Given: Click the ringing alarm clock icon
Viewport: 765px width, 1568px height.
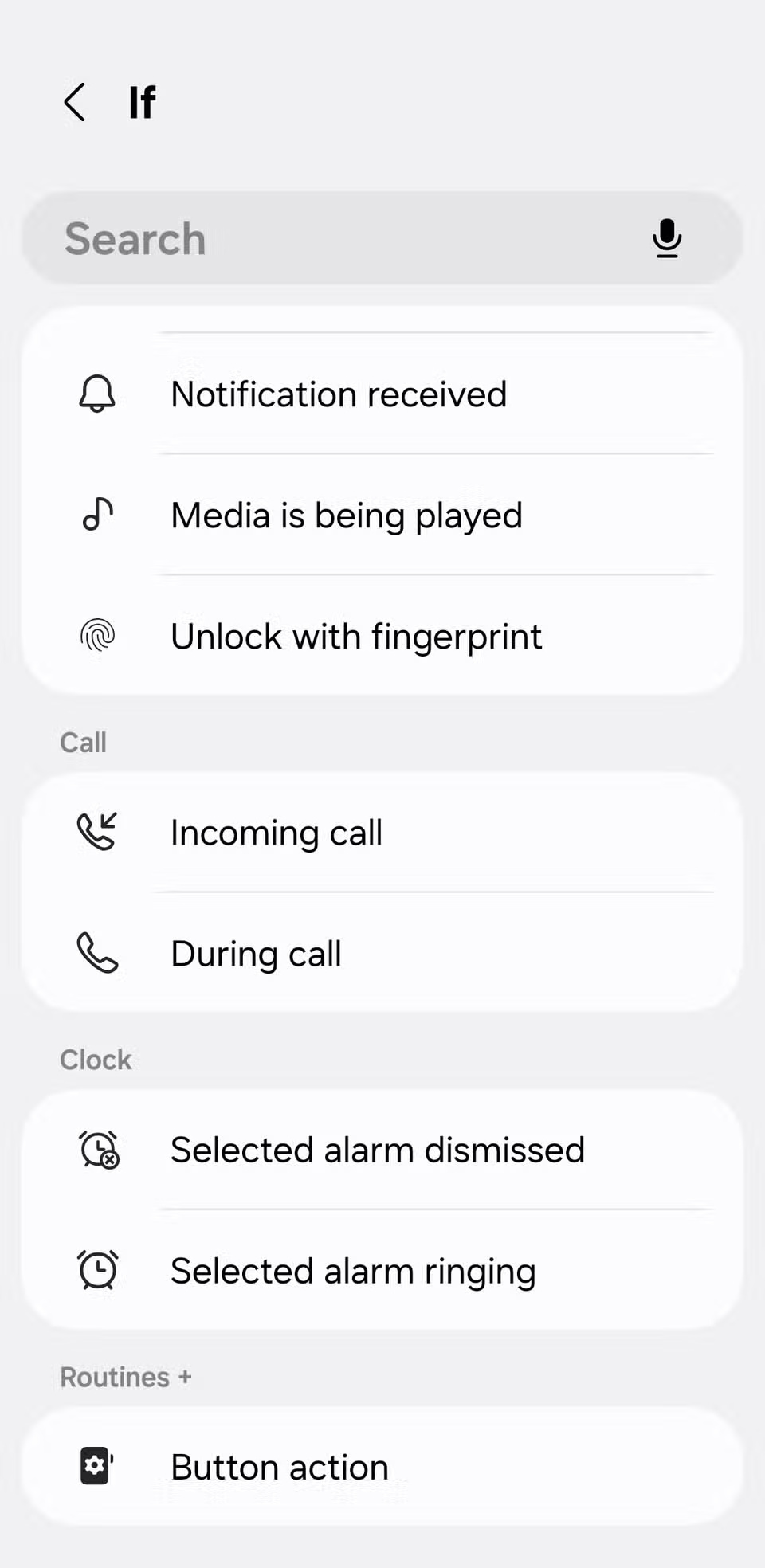Looking at the screenshot, I should [96, 1269].
